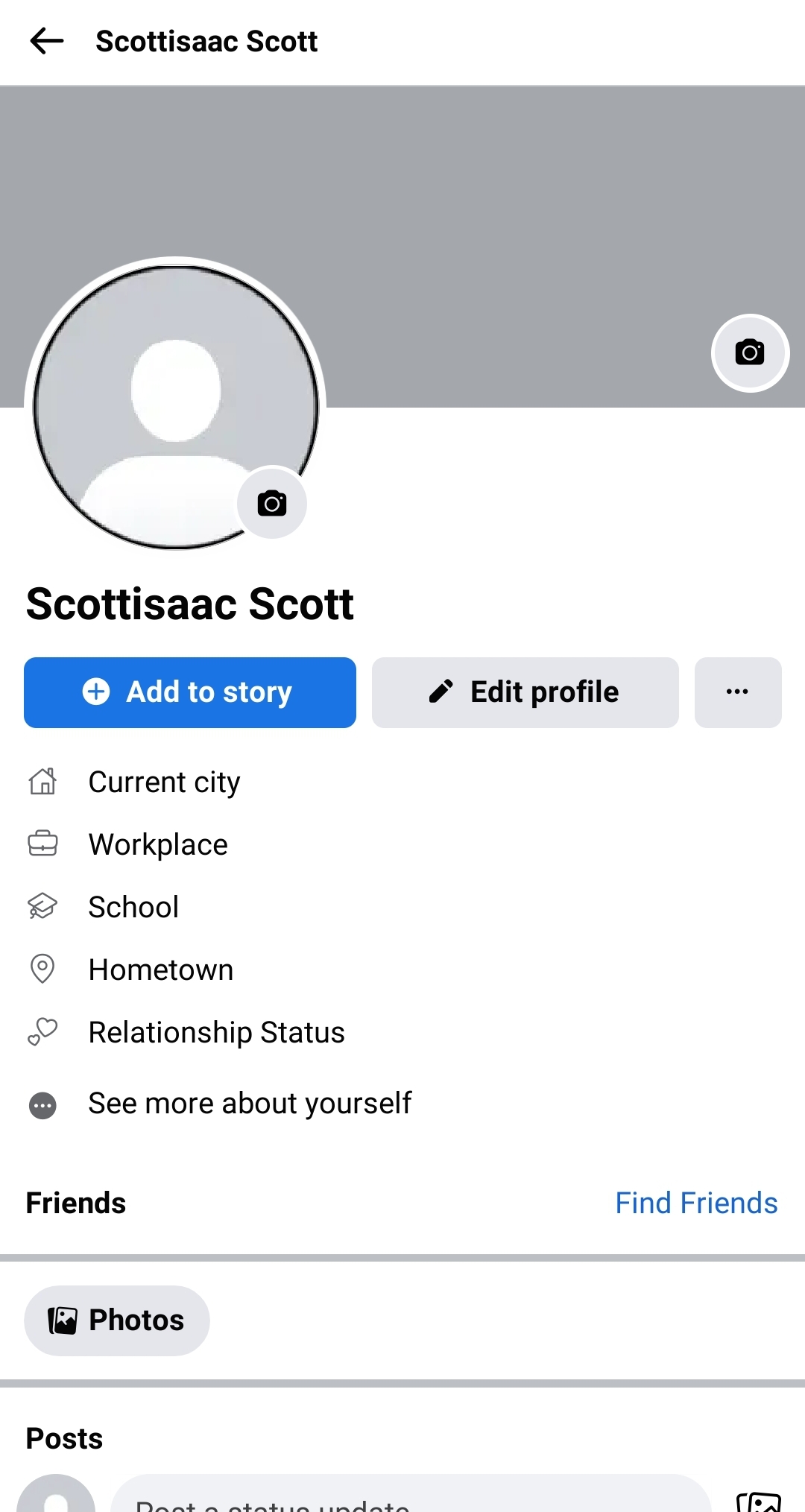805x1512 pixels.
Task: Start a post in the status update box
Action: click(410, 1498)
